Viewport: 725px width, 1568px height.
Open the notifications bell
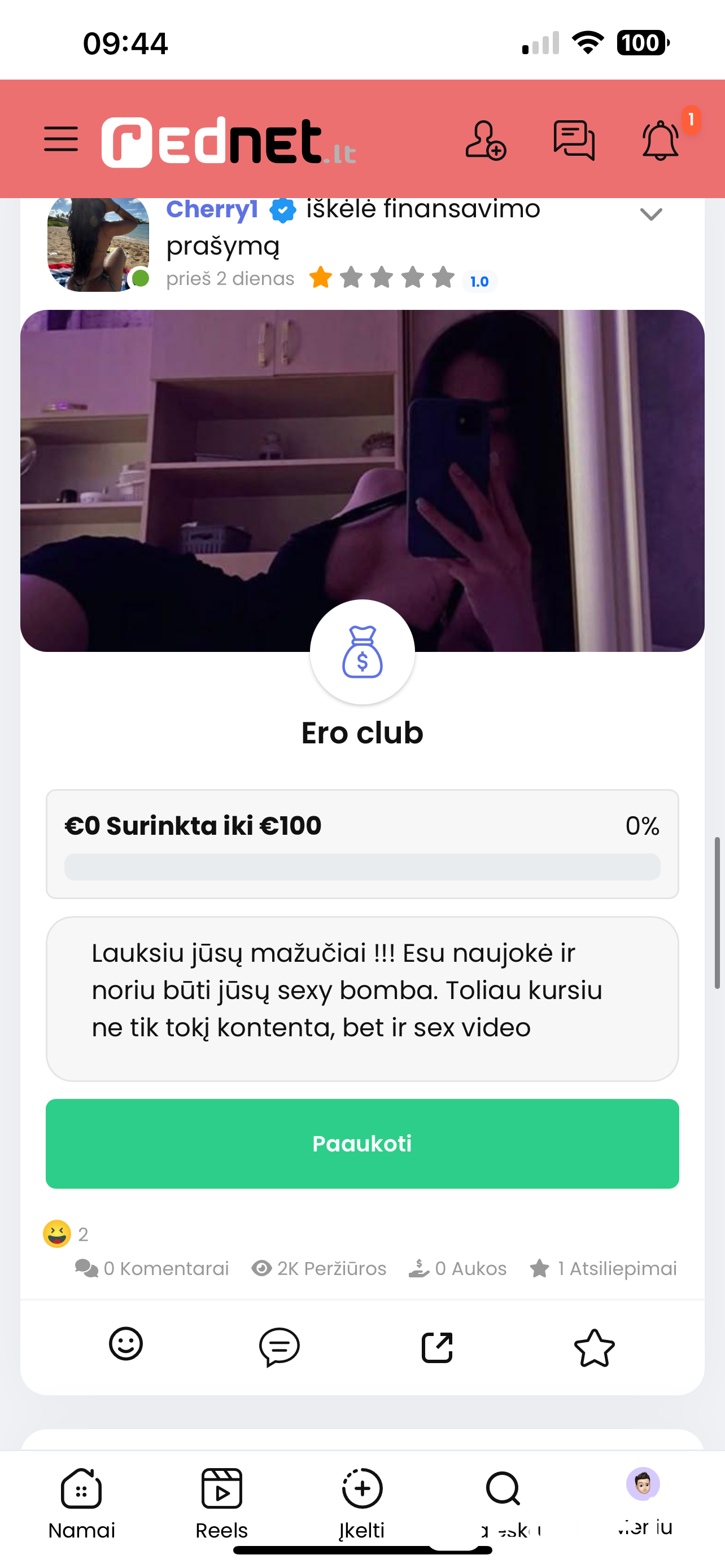tap(661, 141)
